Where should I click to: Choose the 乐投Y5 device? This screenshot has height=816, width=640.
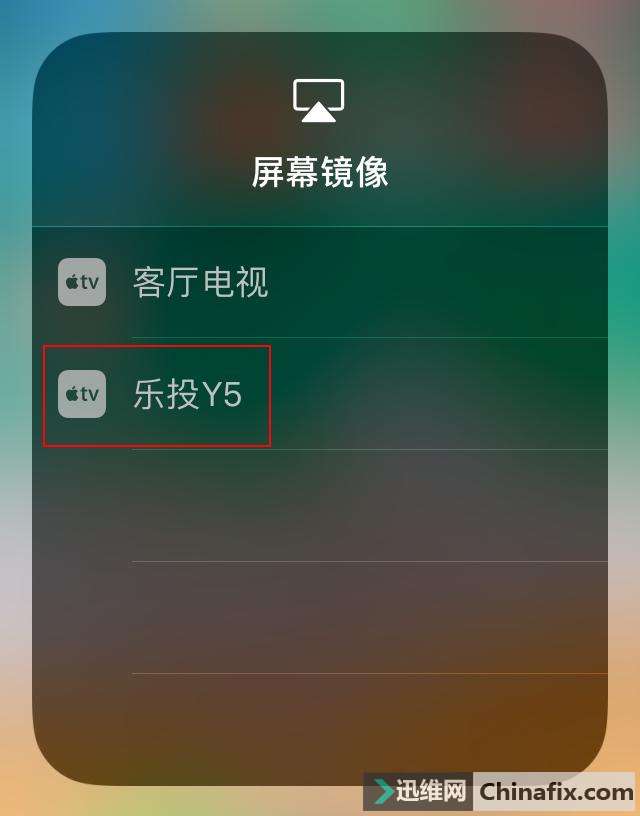pos(187,395)
